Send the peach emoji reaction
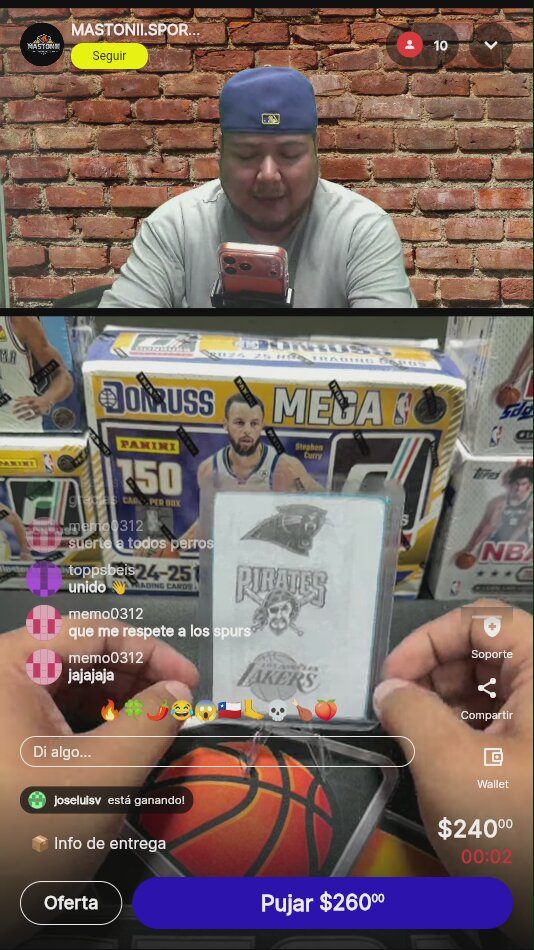The image size is (534, 950). coord(325,709)
